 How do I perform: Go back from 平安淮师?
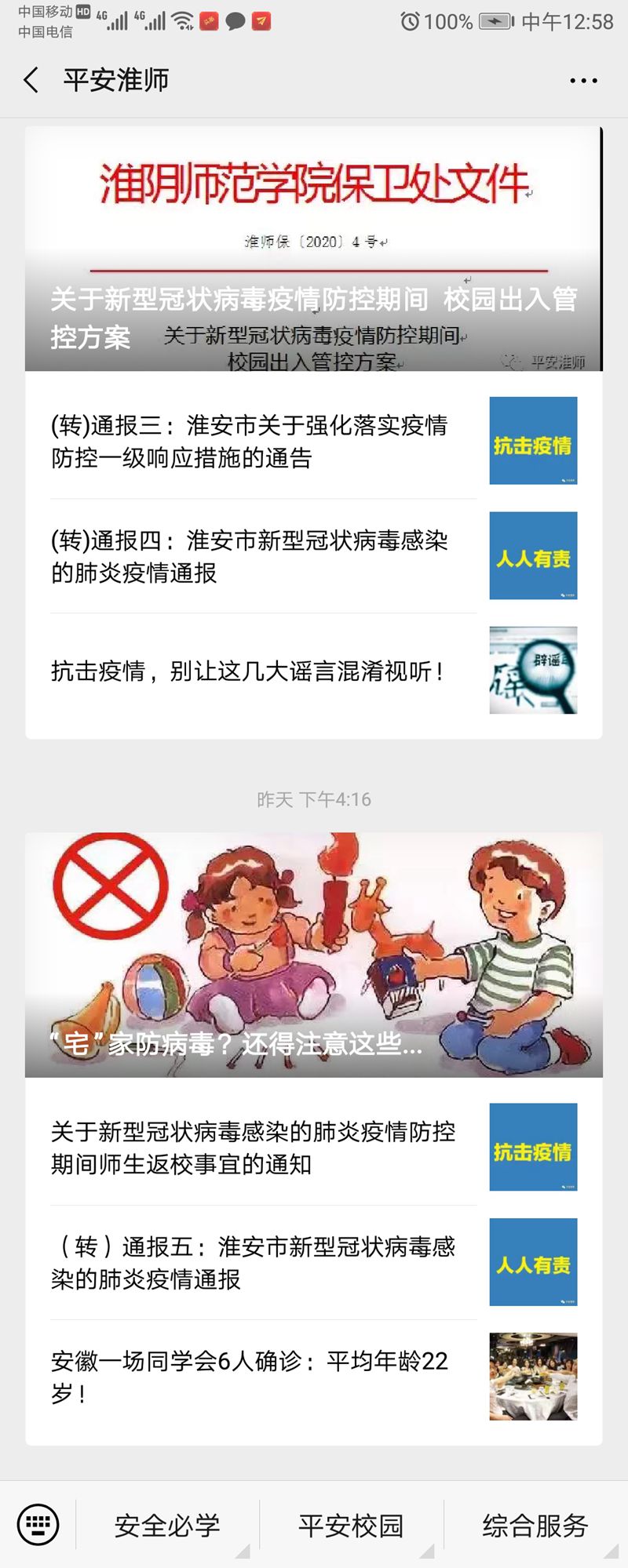click(31, 80)
